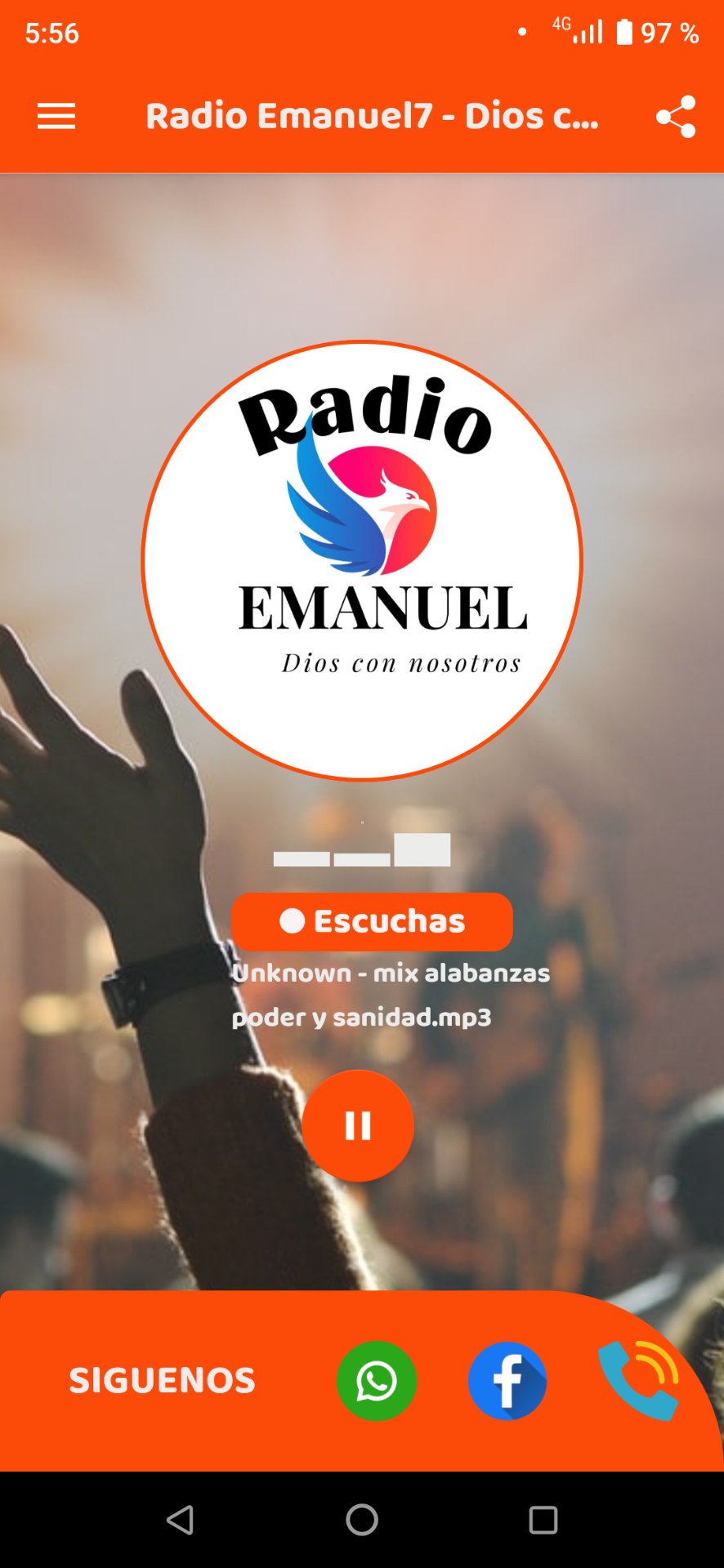Pause the radio stream playback

(x=358, y=1125)
